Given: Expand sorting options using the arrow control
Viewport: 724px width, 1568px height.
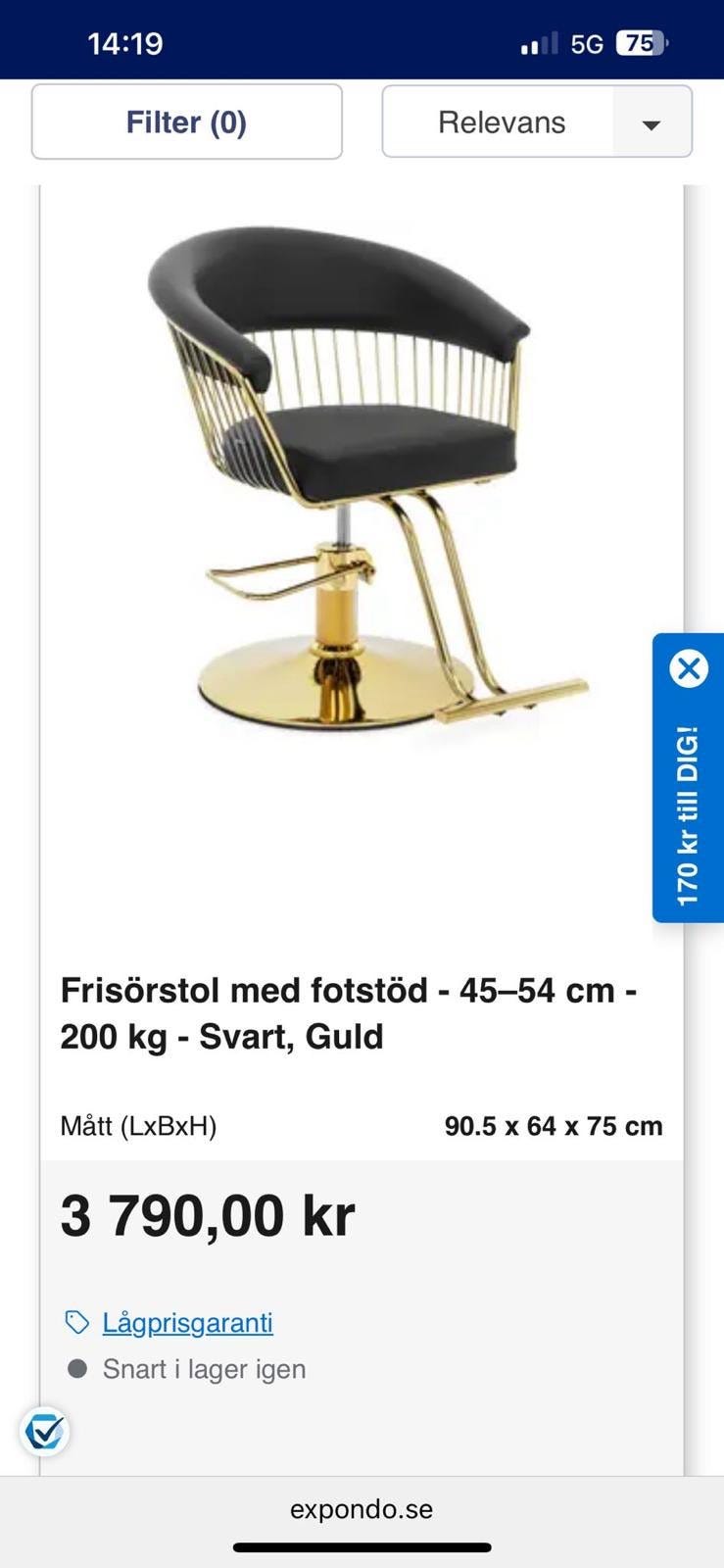Looking at the screenshot, I should (651, 125).
